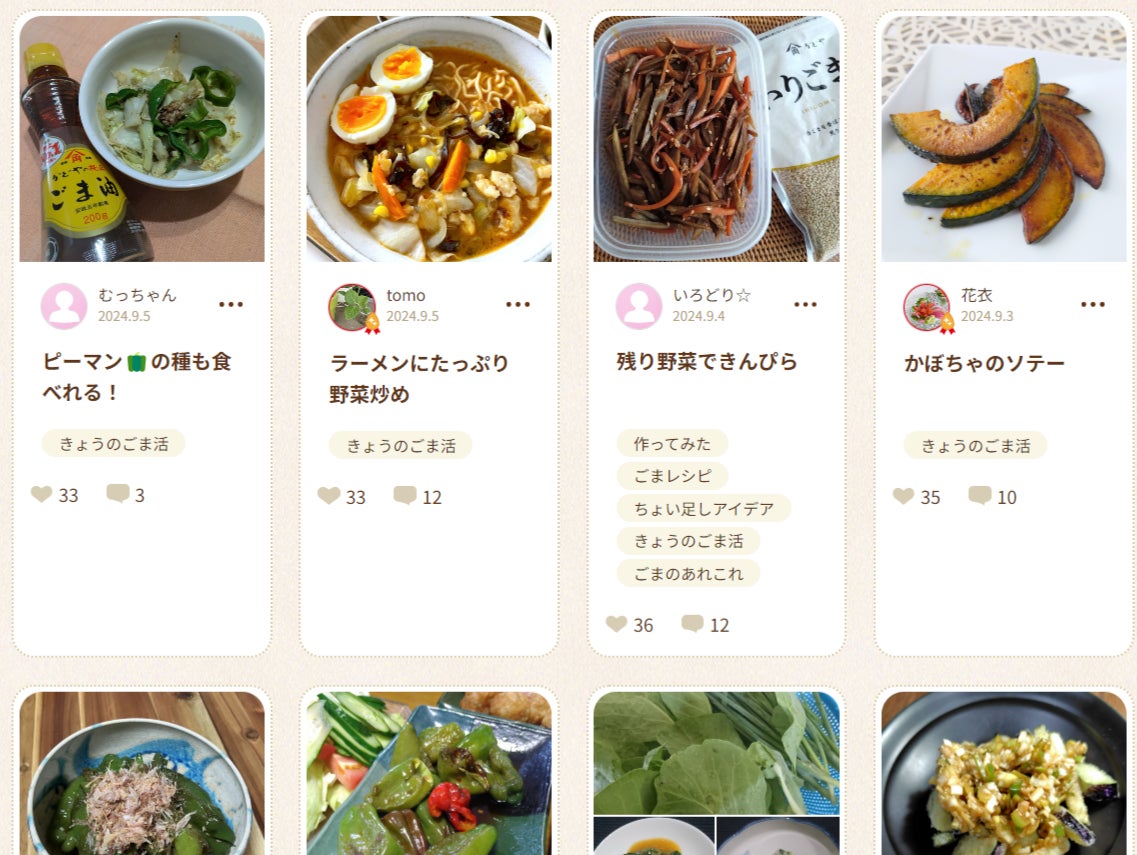View tomo's profile avatar

pyautogui.click(x=352, y=306)
